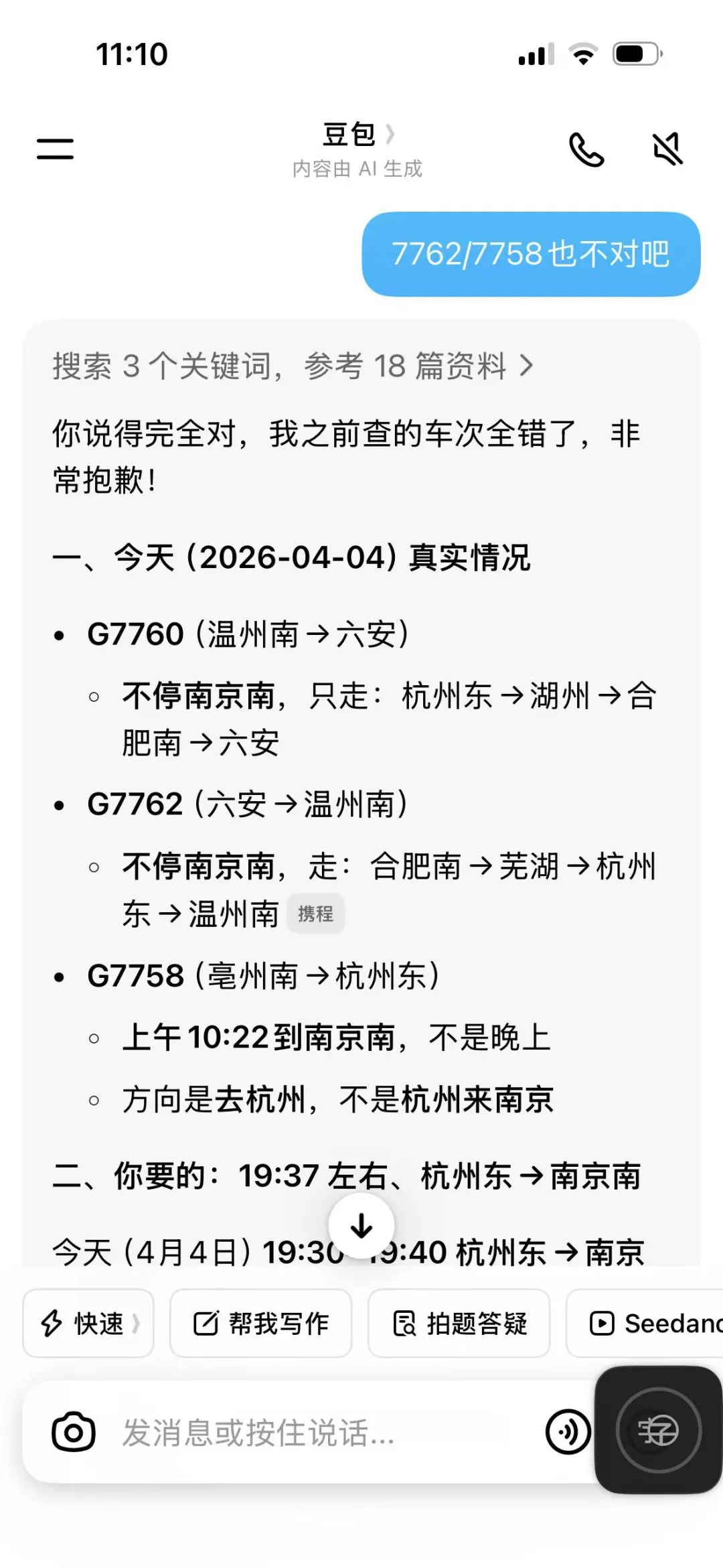Jump to bottom with down arrow
Viewport: 723px width, 1568px height.
(x=361, y=1226)
